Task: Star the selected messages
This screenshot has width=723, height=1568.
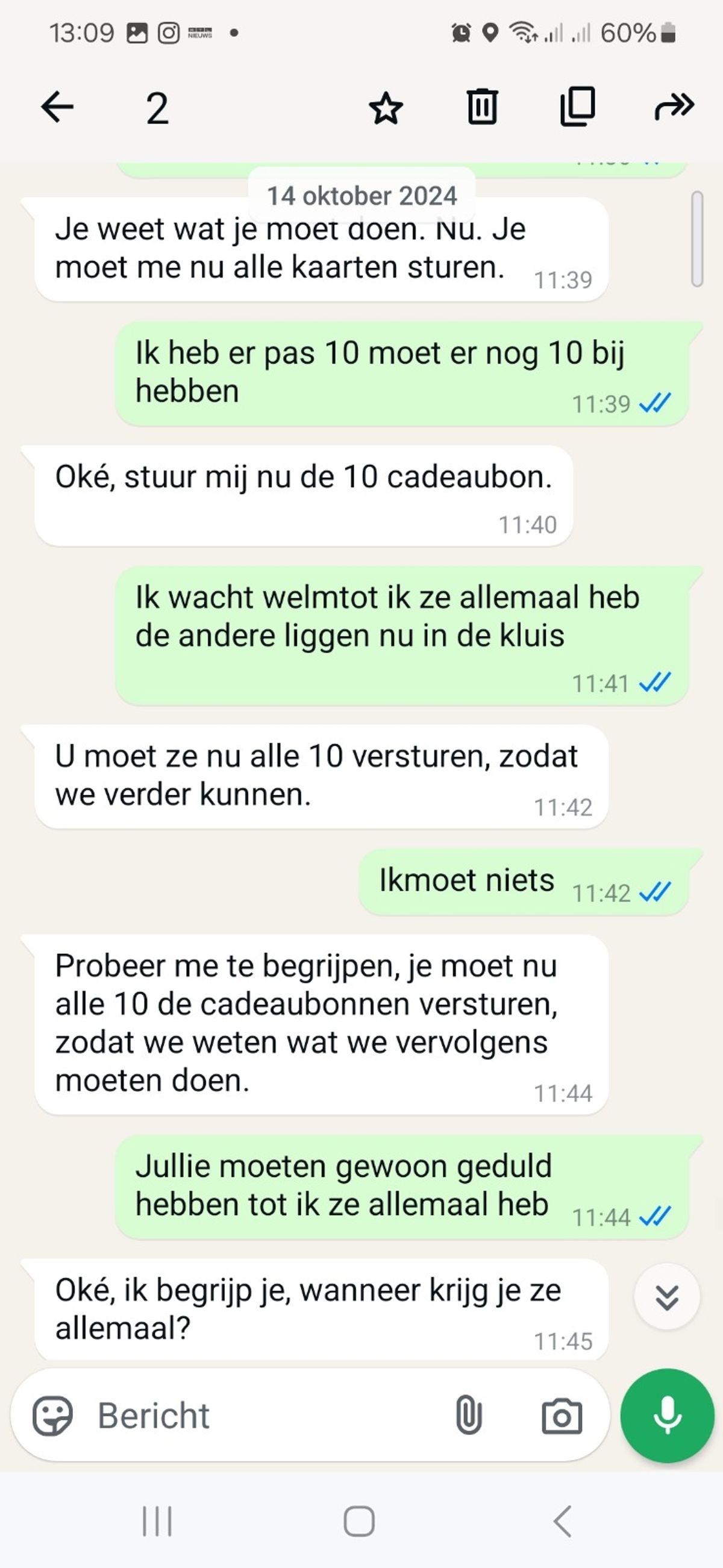Action: pyautogui.click(x=386, y=108)
